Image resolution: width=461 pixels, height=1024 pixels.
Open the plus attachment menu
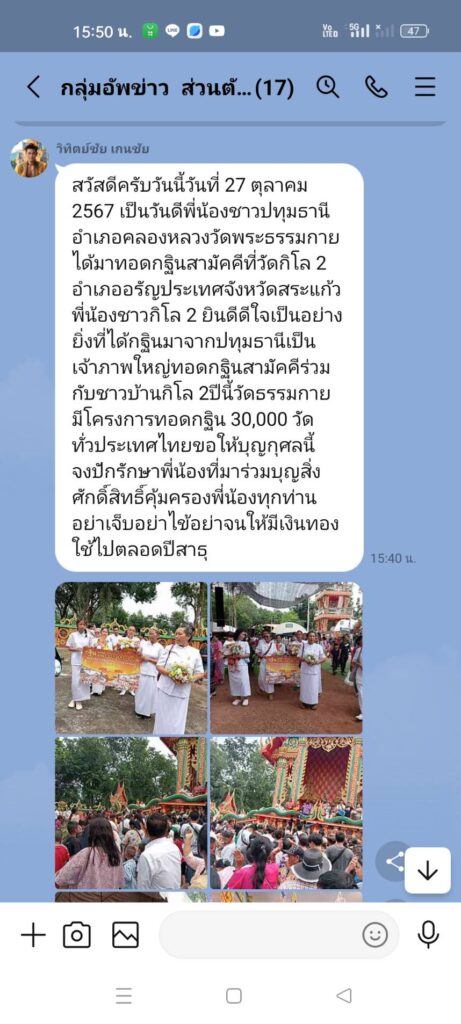coord(33,935)
